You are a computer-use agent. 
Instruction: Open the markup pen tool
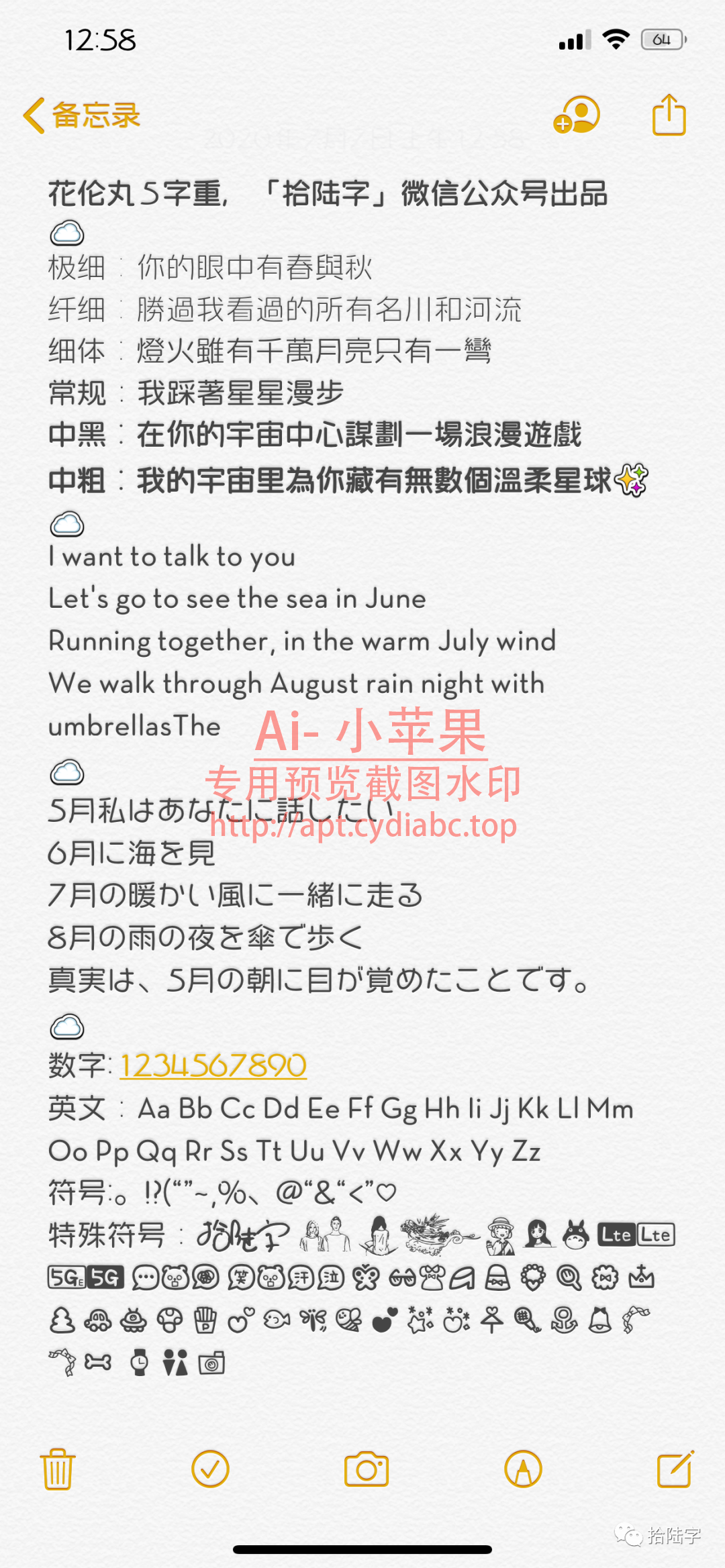(523, 1469)
